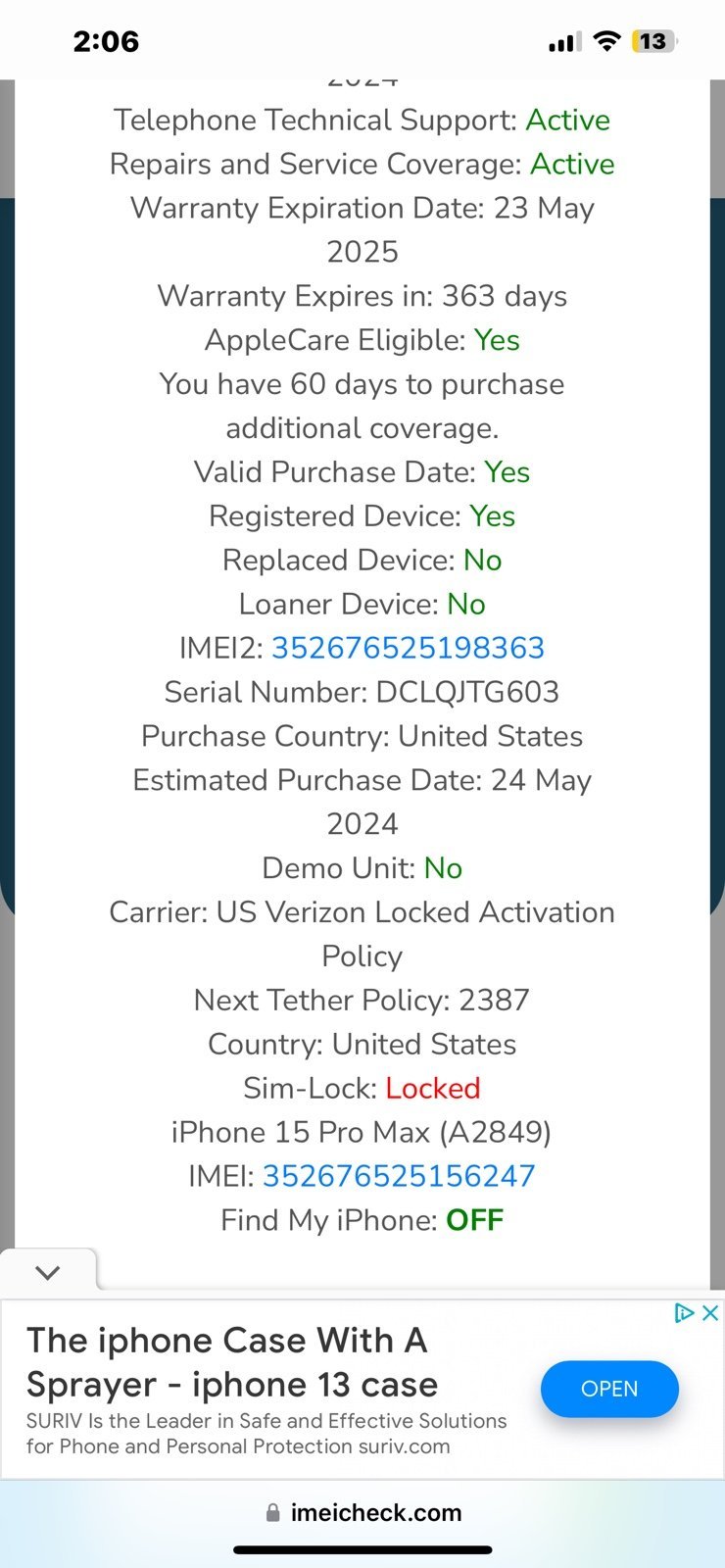Tap the red Locked Sim-Lock status
Screen dimensions: 725x1568
(432, 1088)
